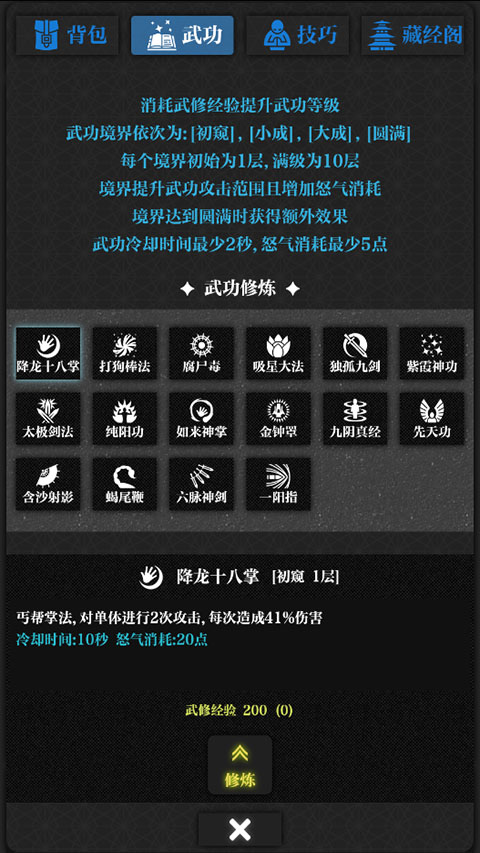Screen dimensions: 480x853
Task: Choose the 金钟罩 skill
Action: [x=278, y=419]
